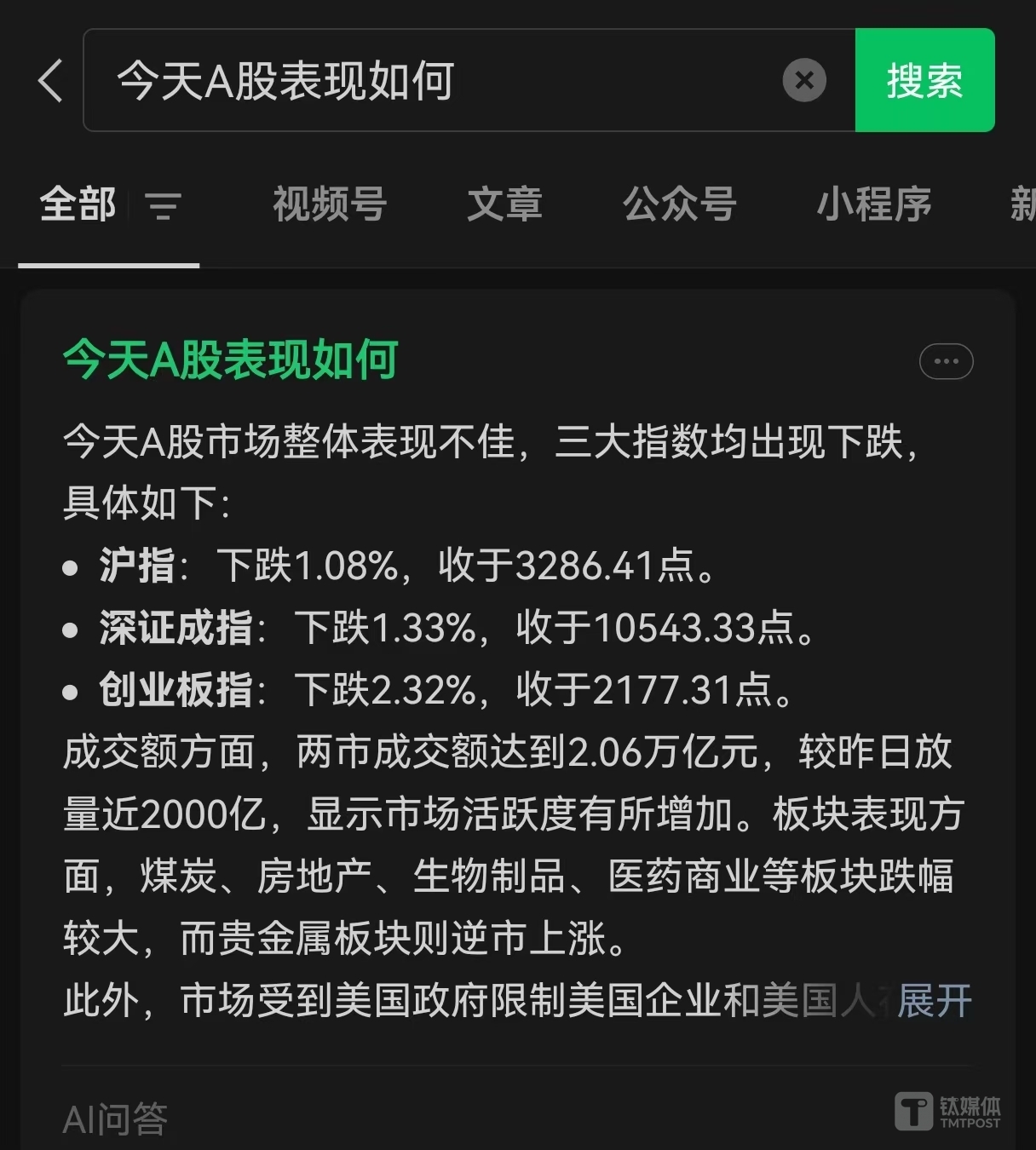
Task: Tap the green 搜索 button
Action: (924, 81)
